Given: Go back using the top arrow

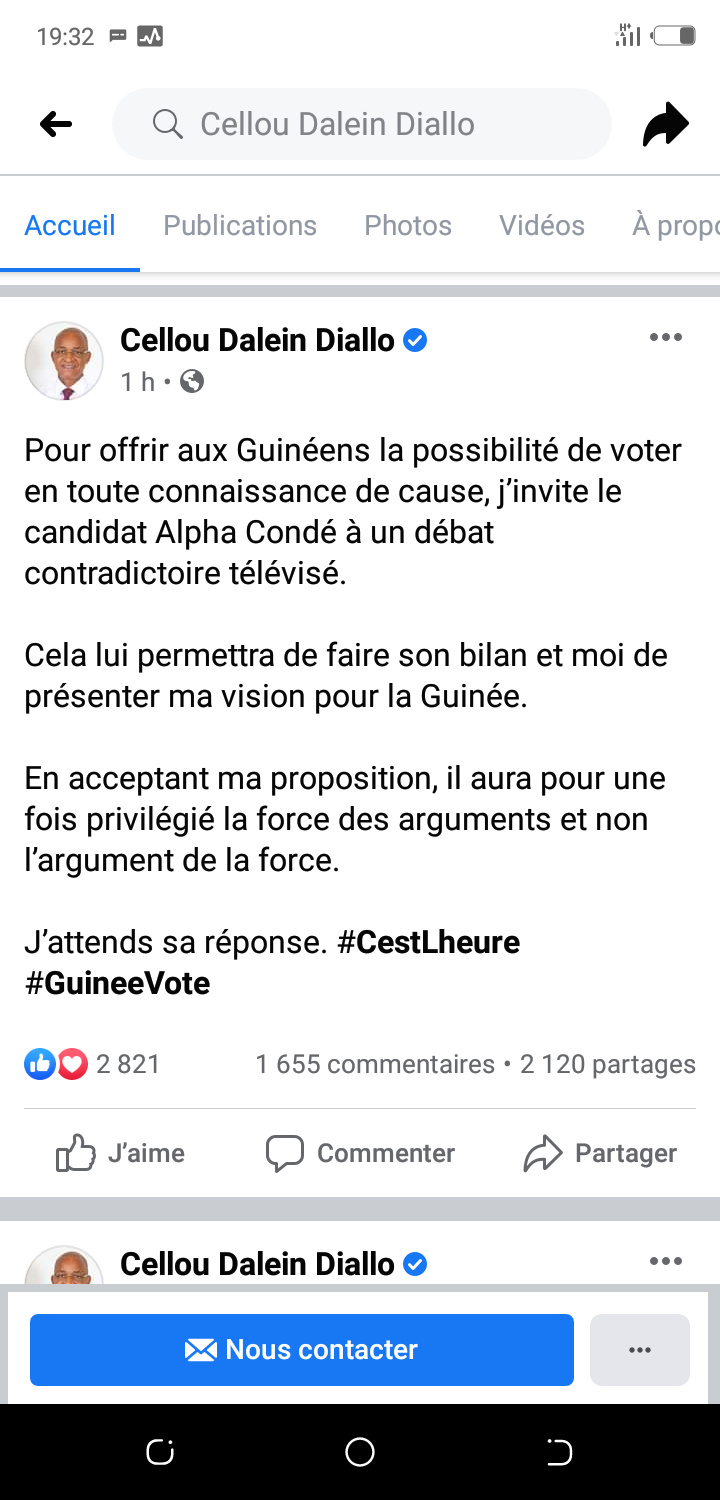Looking at the screenshot, I should coord(56,124).
